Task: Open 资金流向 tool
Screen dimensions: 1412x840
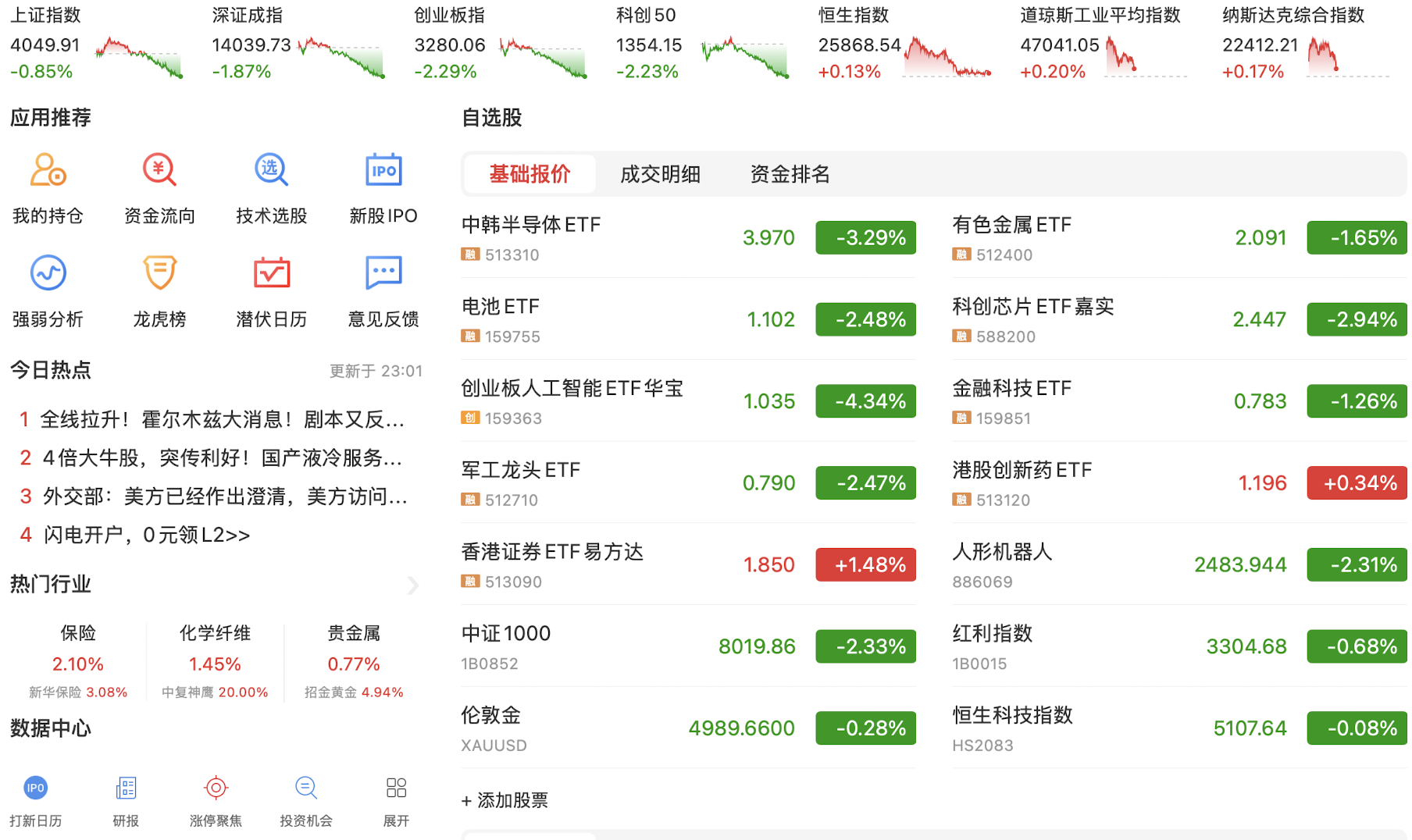Action: (159, 187)
